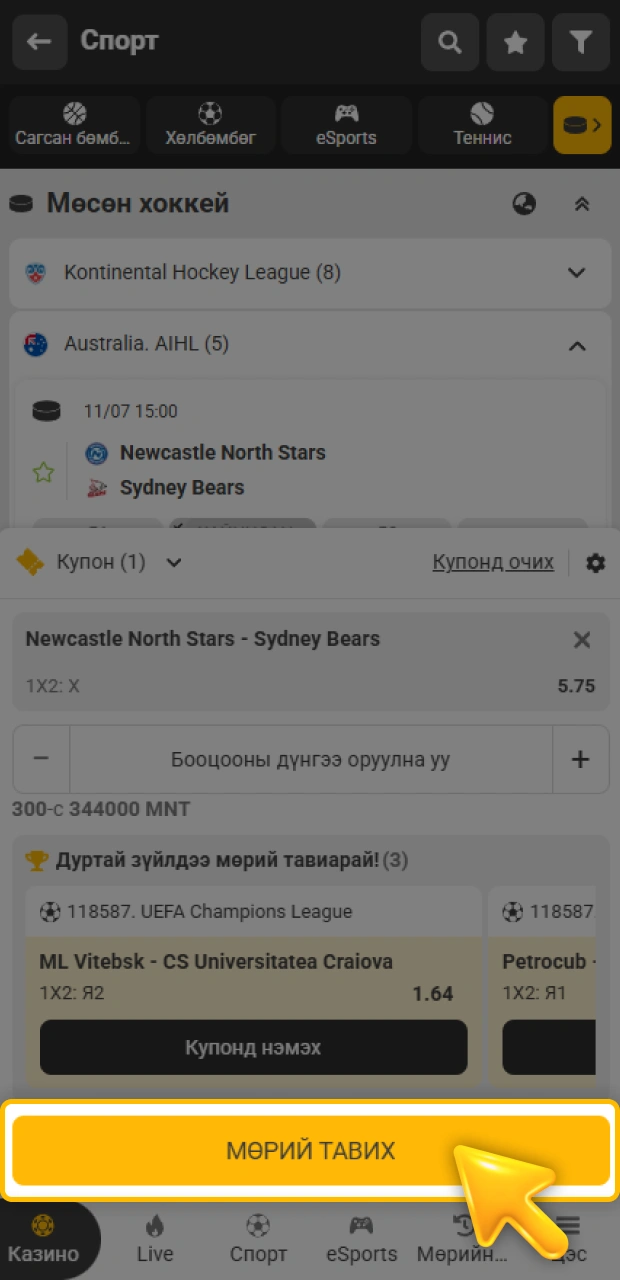This screenshot has width=620, height=1280.
Task: Remove Newcastle North Stars bet from coupon
Action: pos(582,640)
